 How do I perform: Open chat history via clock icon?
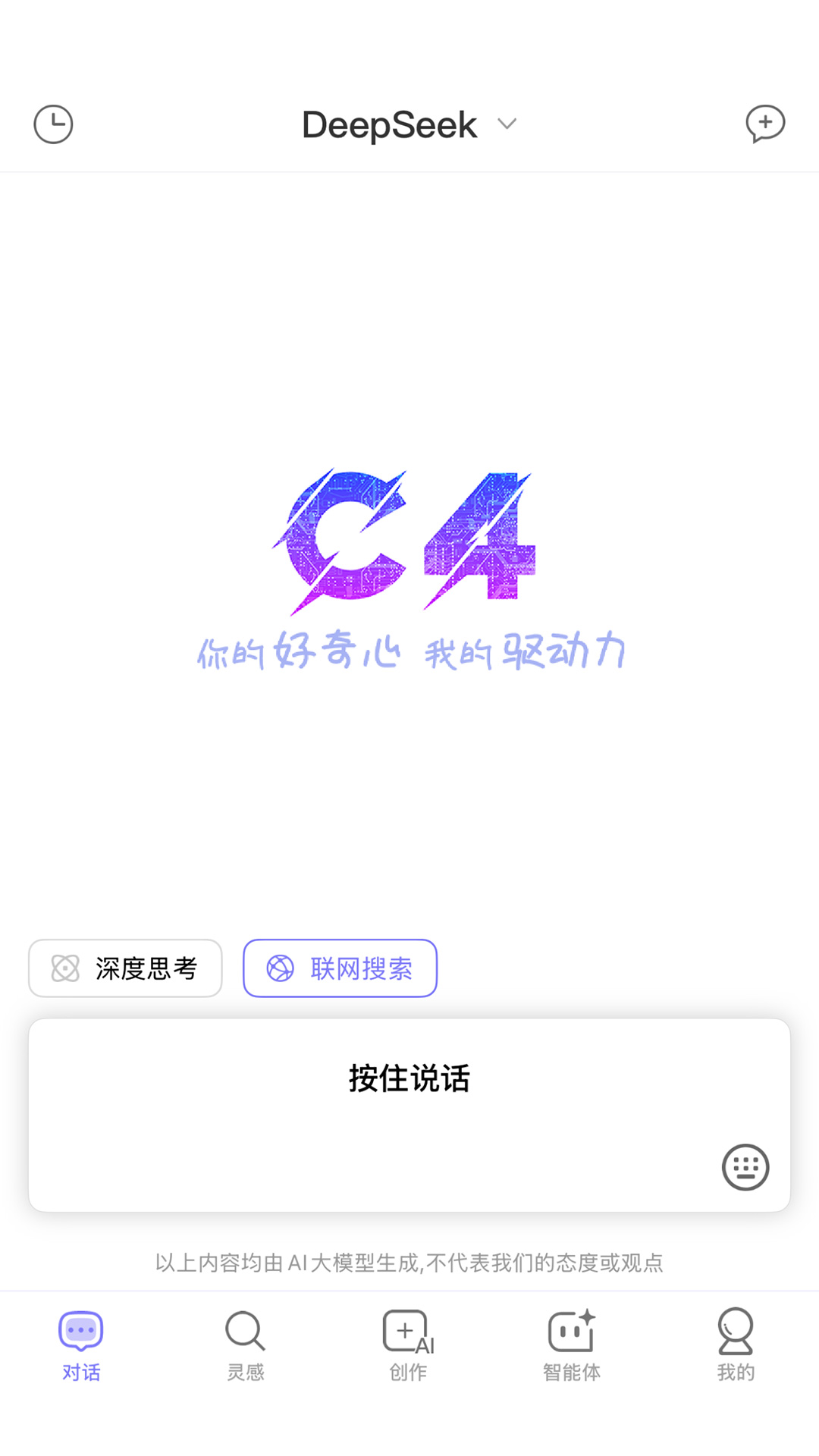click(53, 124)
